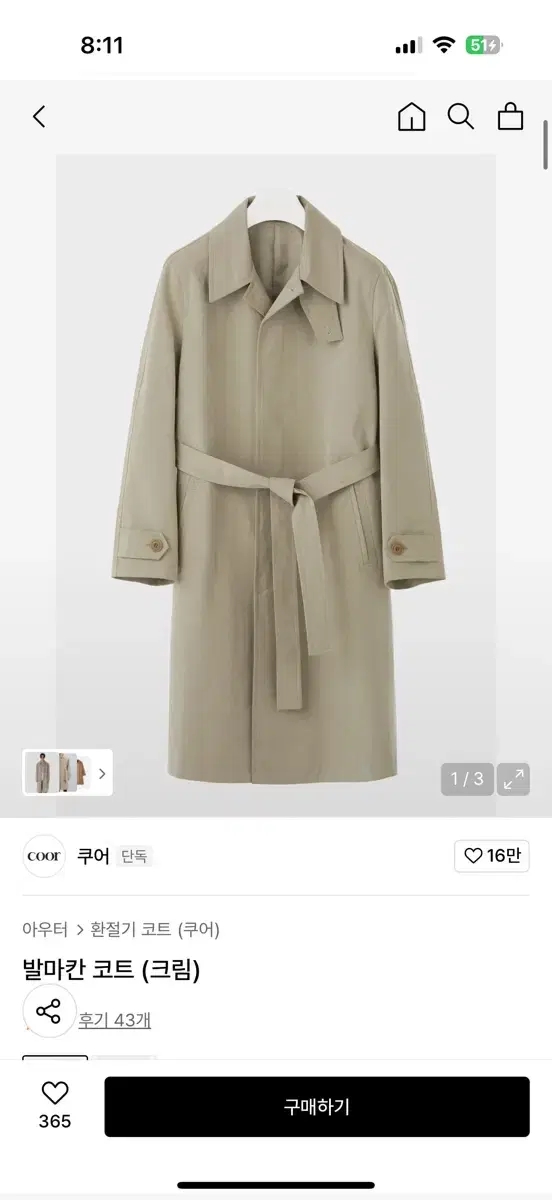Share this product
The width and height of the screenshot is (552, 1200).
click(49, 1010)
